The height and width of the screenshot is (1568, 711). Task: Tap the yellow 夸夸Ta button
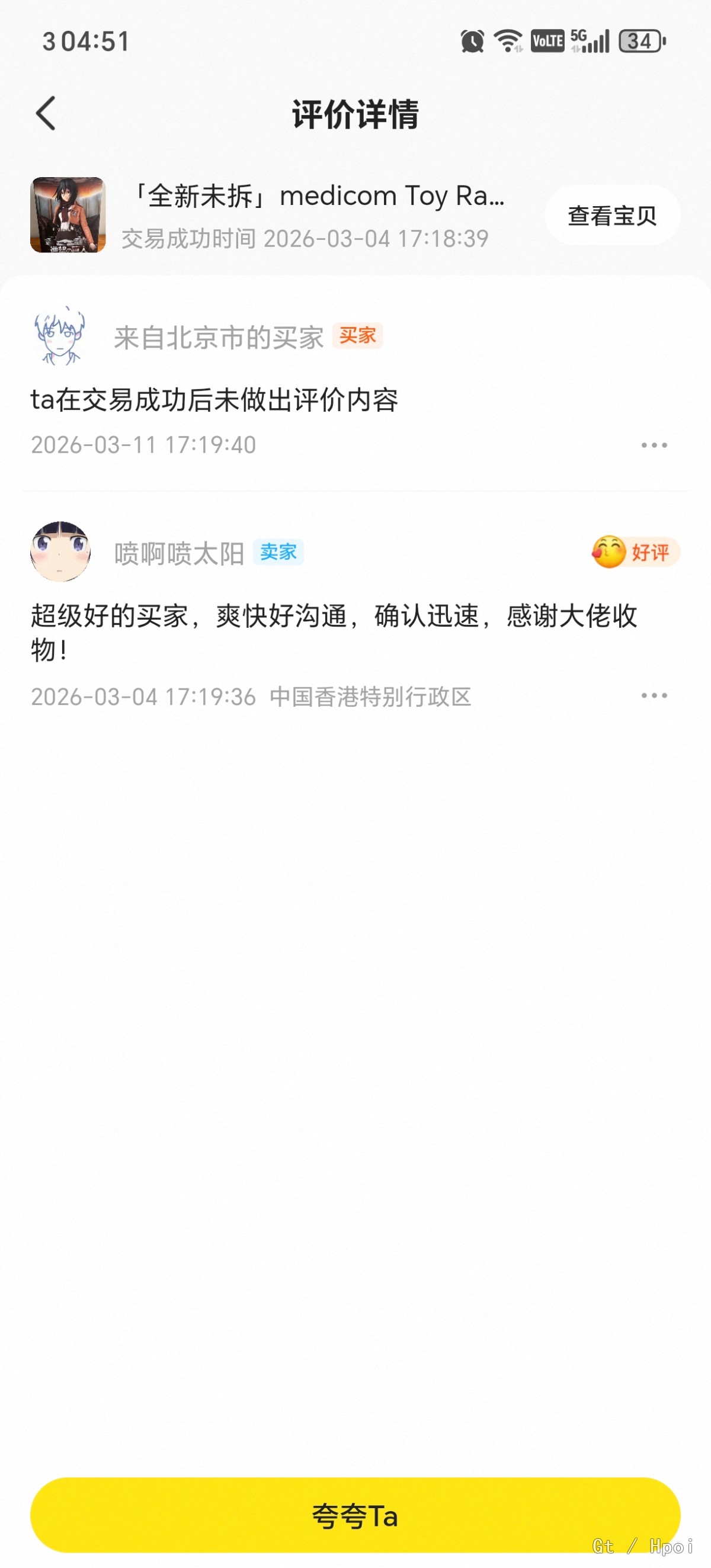(355, 1515)
